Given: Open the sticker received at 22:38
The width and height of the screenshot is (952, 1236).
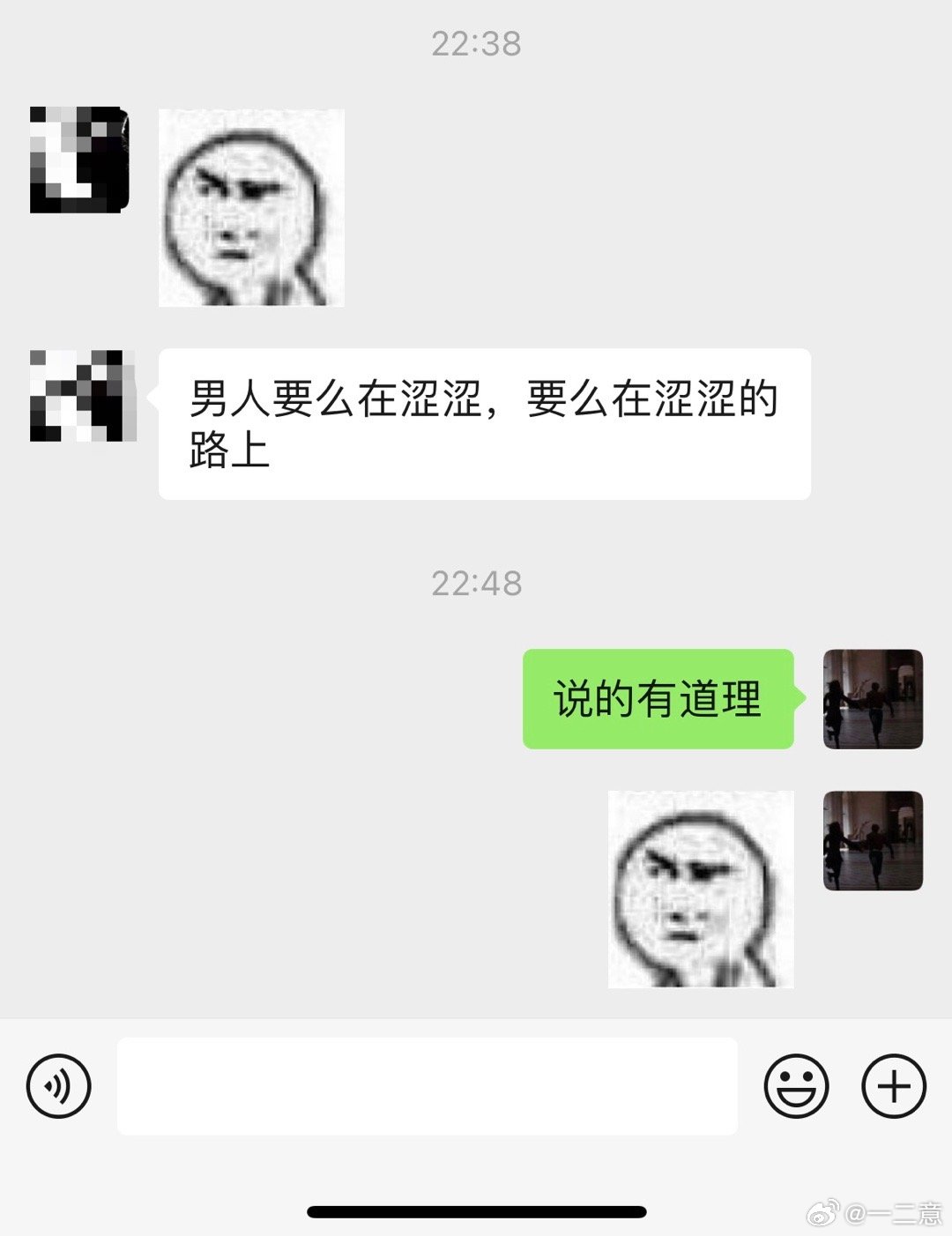Looking at the screenshot, I should [x=251, y=208].
